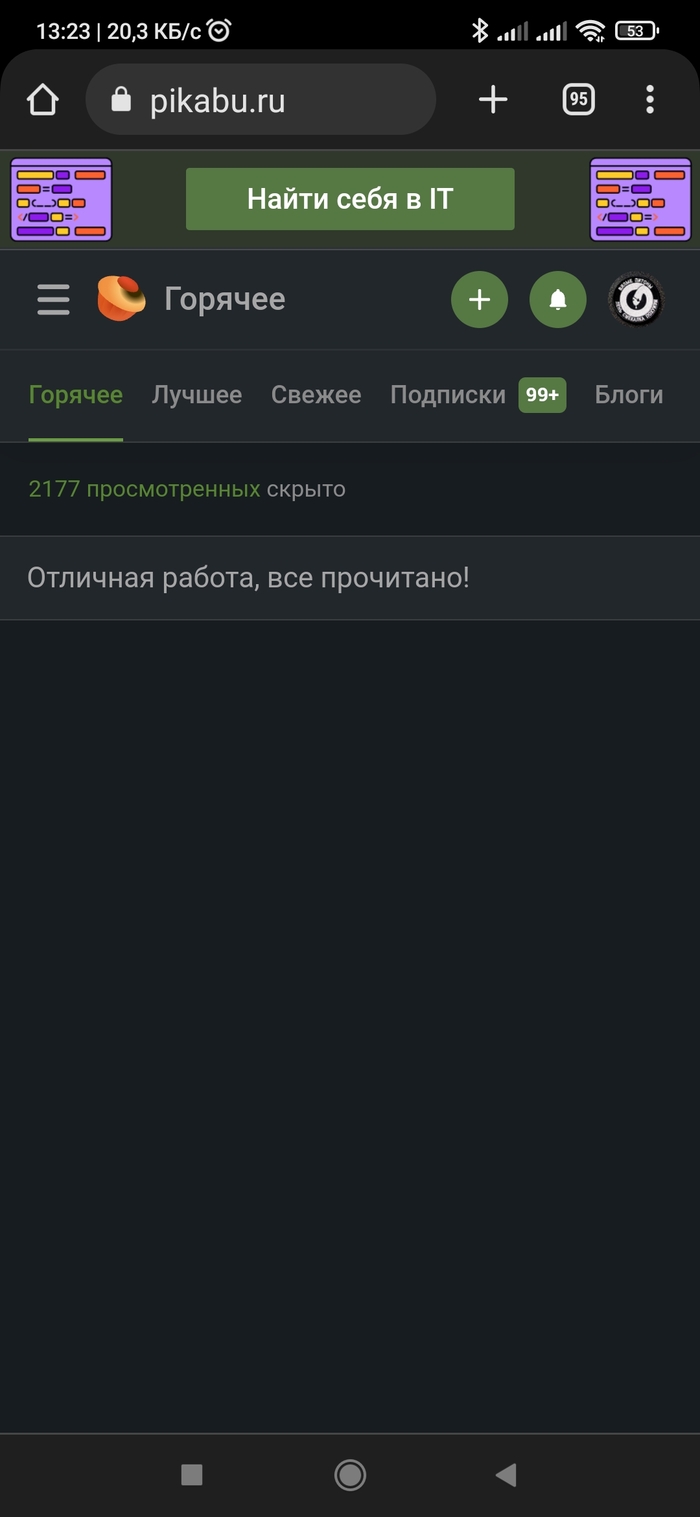The width and height of the screenshot is (700, 1517).
Task: Open the tab switcher showing 95
Action: click(578, 99)
